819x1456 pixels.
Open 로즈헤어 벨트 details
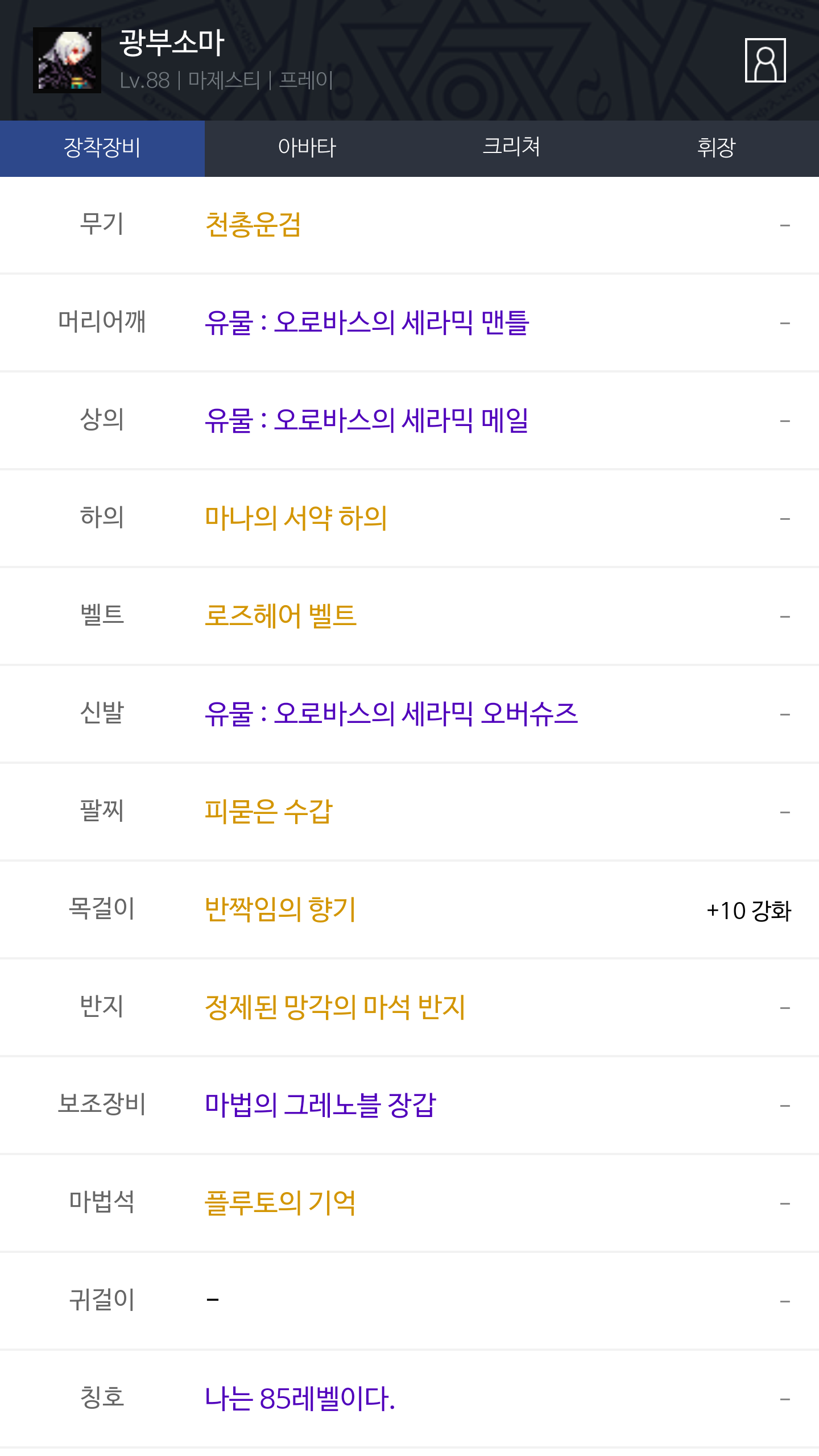pyautogui.click(x=280, y=616)
